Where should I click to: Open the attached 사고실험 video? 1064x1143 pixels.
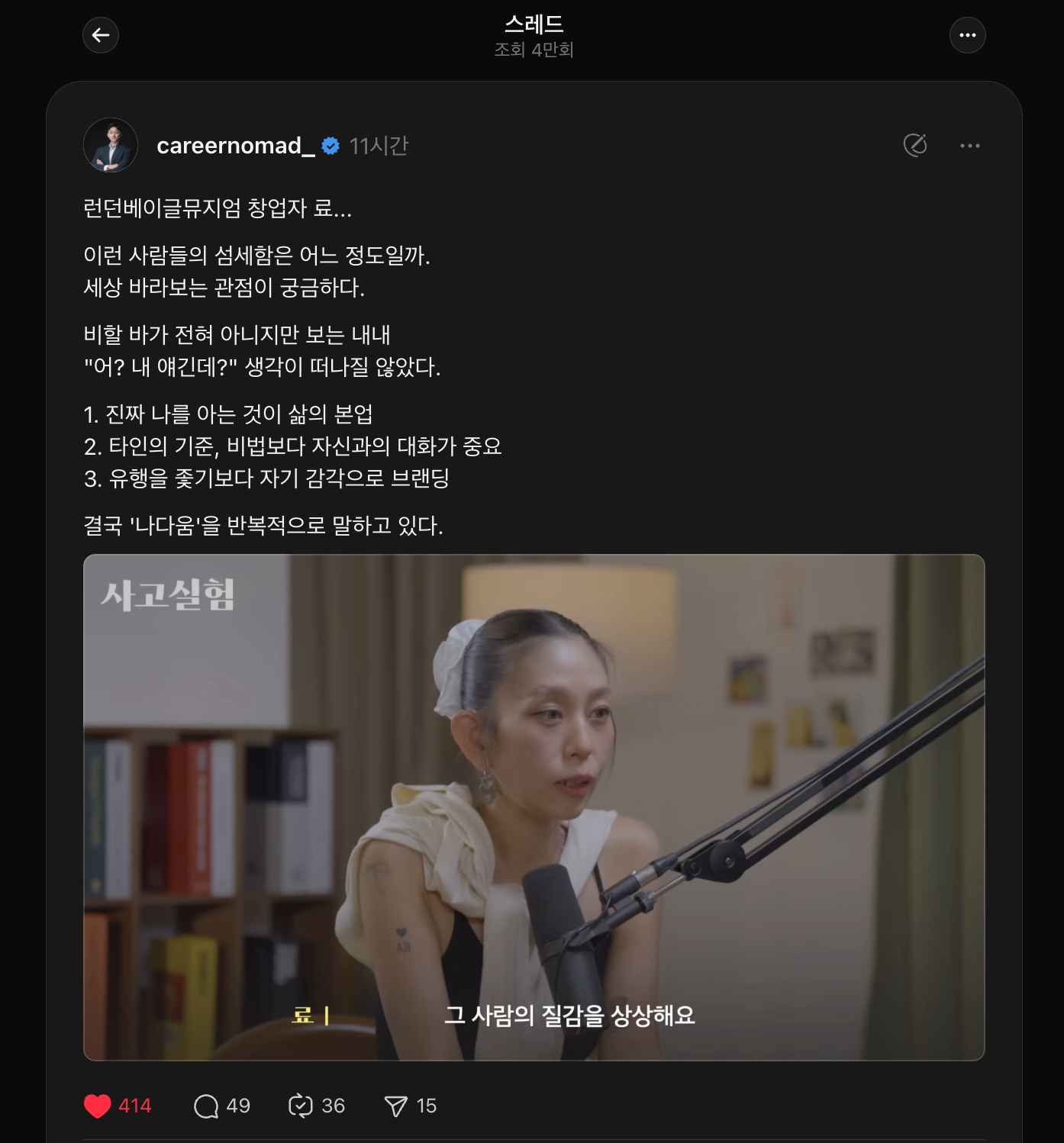click(x=534, y=807)
